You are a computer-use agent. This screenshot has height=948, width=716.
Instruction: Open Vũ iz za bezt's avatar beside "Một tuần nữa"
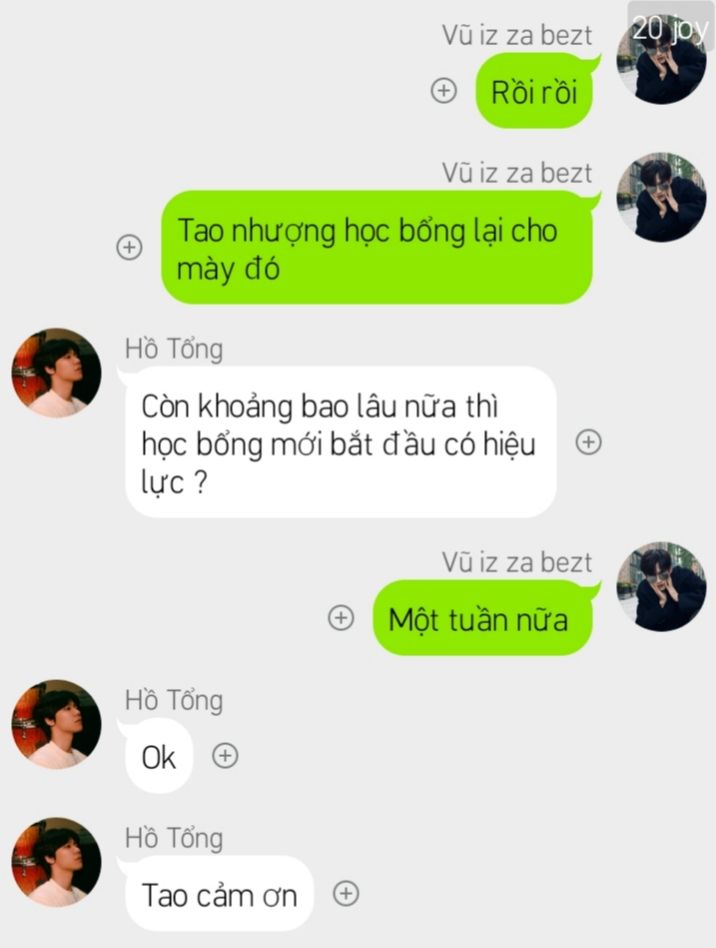(660, 587)
